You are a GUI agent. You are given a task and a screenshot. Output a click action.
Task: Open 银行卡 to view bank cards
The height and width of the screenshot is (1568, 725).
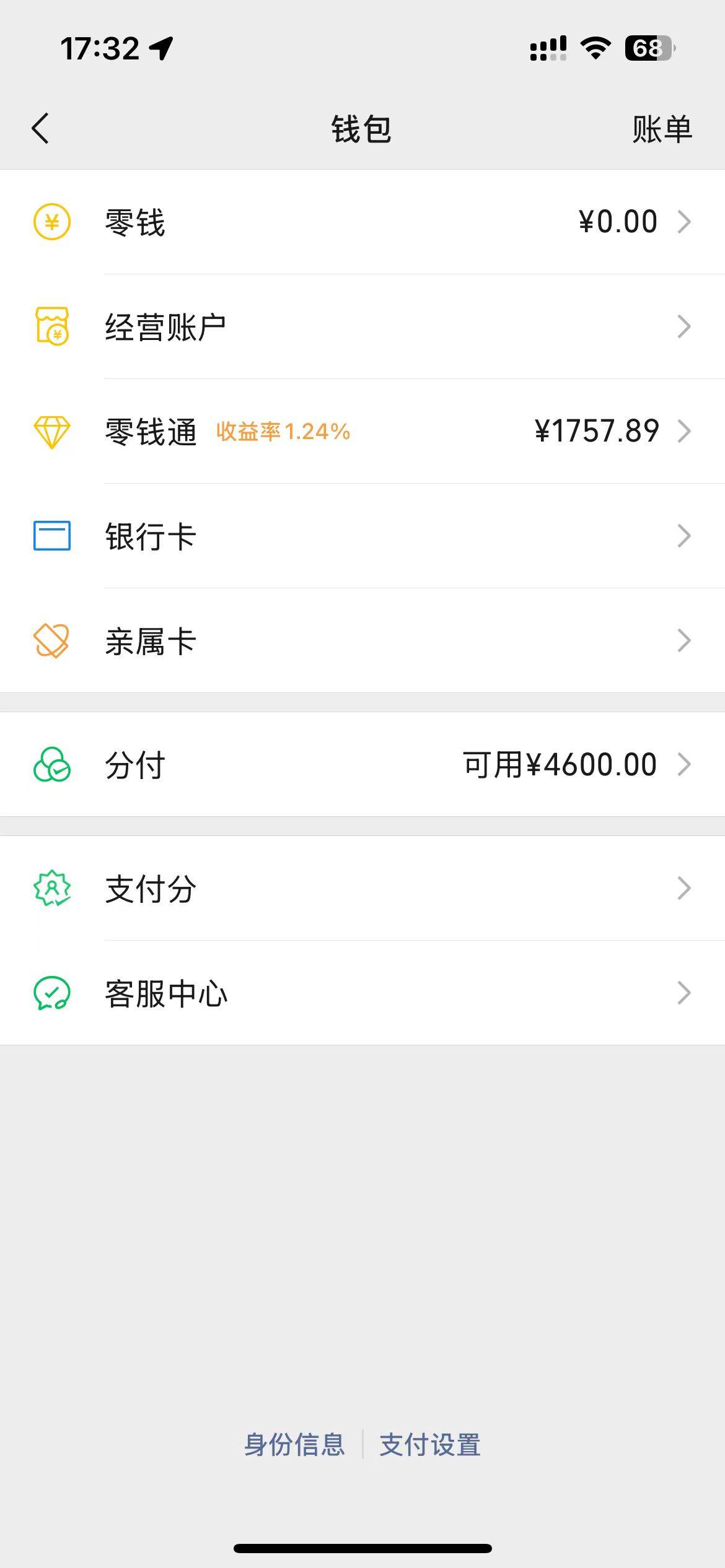362,536
